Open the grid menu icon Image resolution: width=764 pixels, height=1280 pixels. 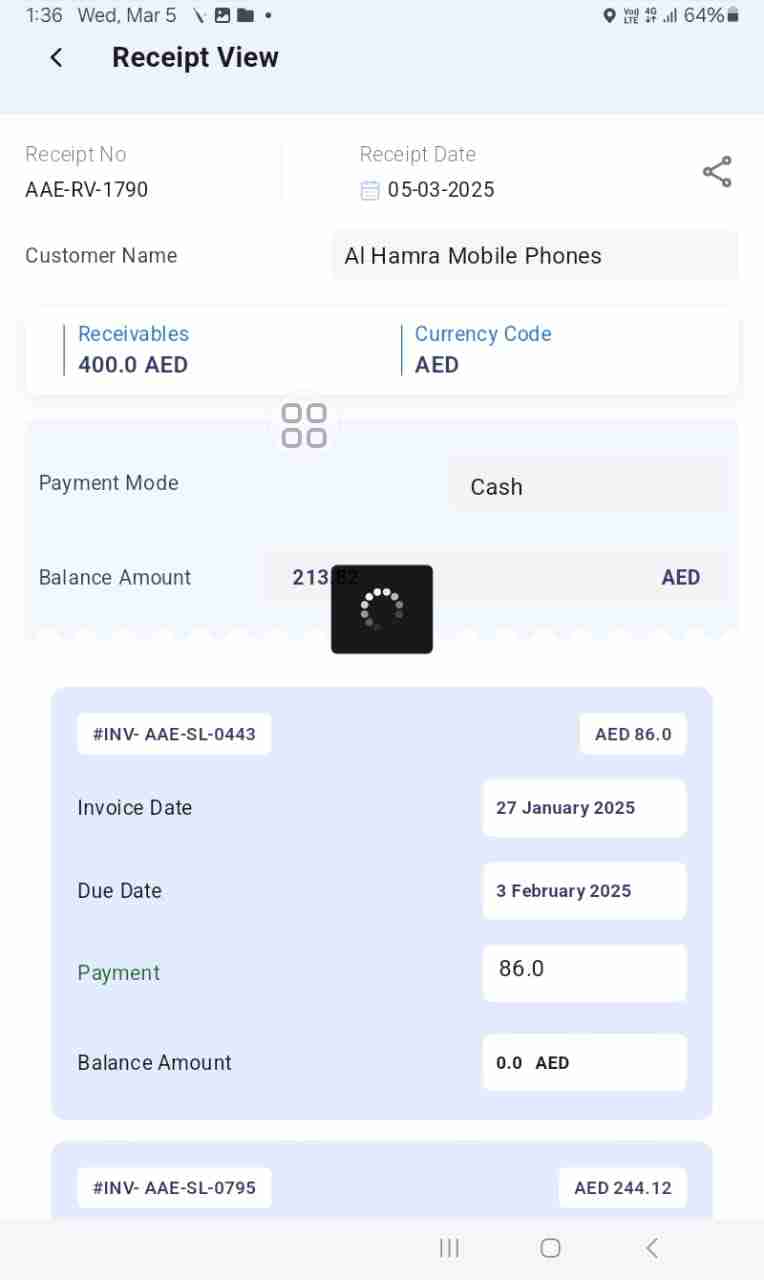click(304, 425)
